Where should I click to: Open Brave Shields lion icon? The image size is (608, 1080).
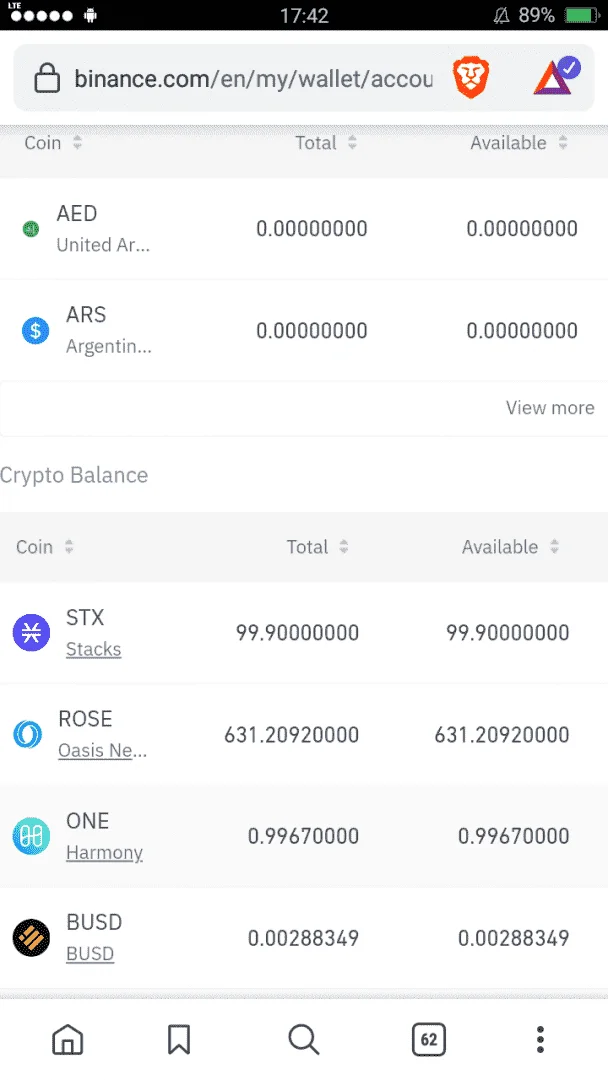click(x=471, y=78)
